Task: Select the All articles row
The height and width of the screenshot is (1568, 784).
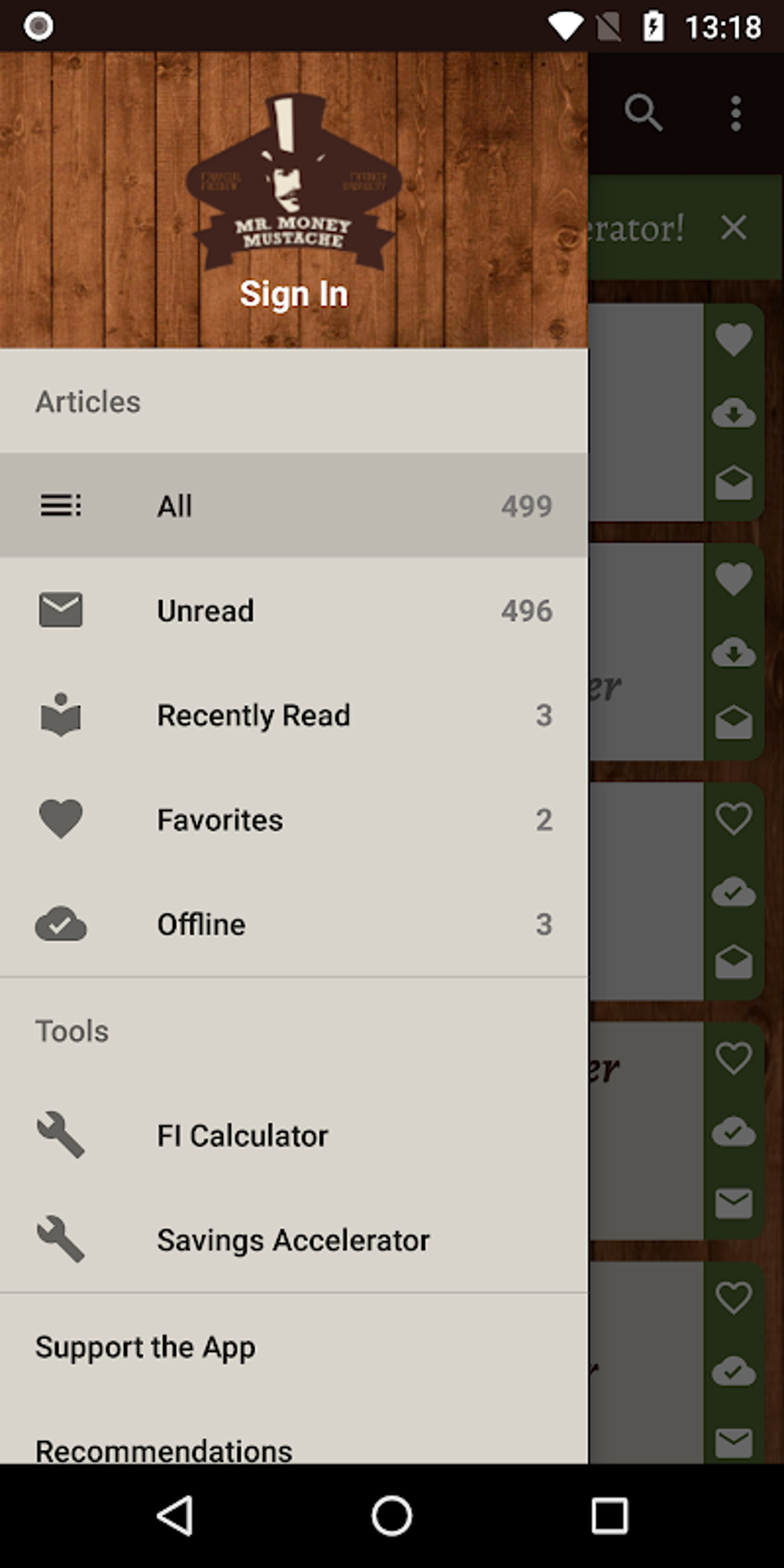Action: tap(294, 505)
